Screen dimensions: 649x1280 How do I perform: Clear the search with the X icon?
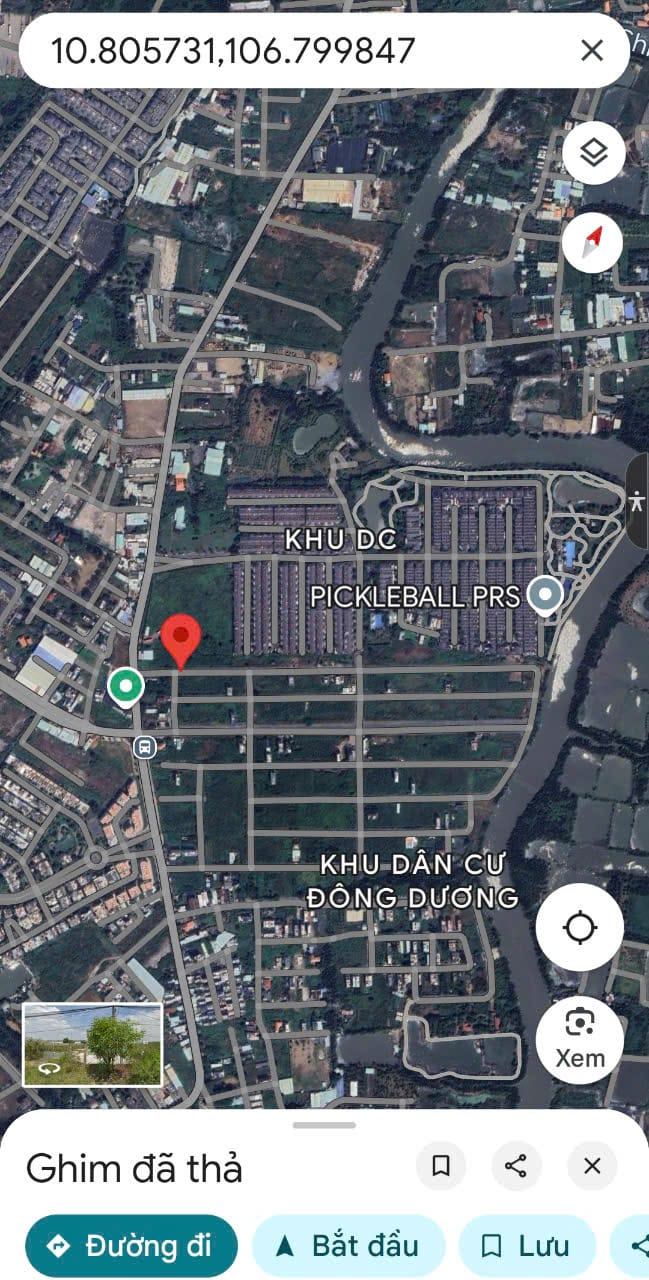[592, 50]
